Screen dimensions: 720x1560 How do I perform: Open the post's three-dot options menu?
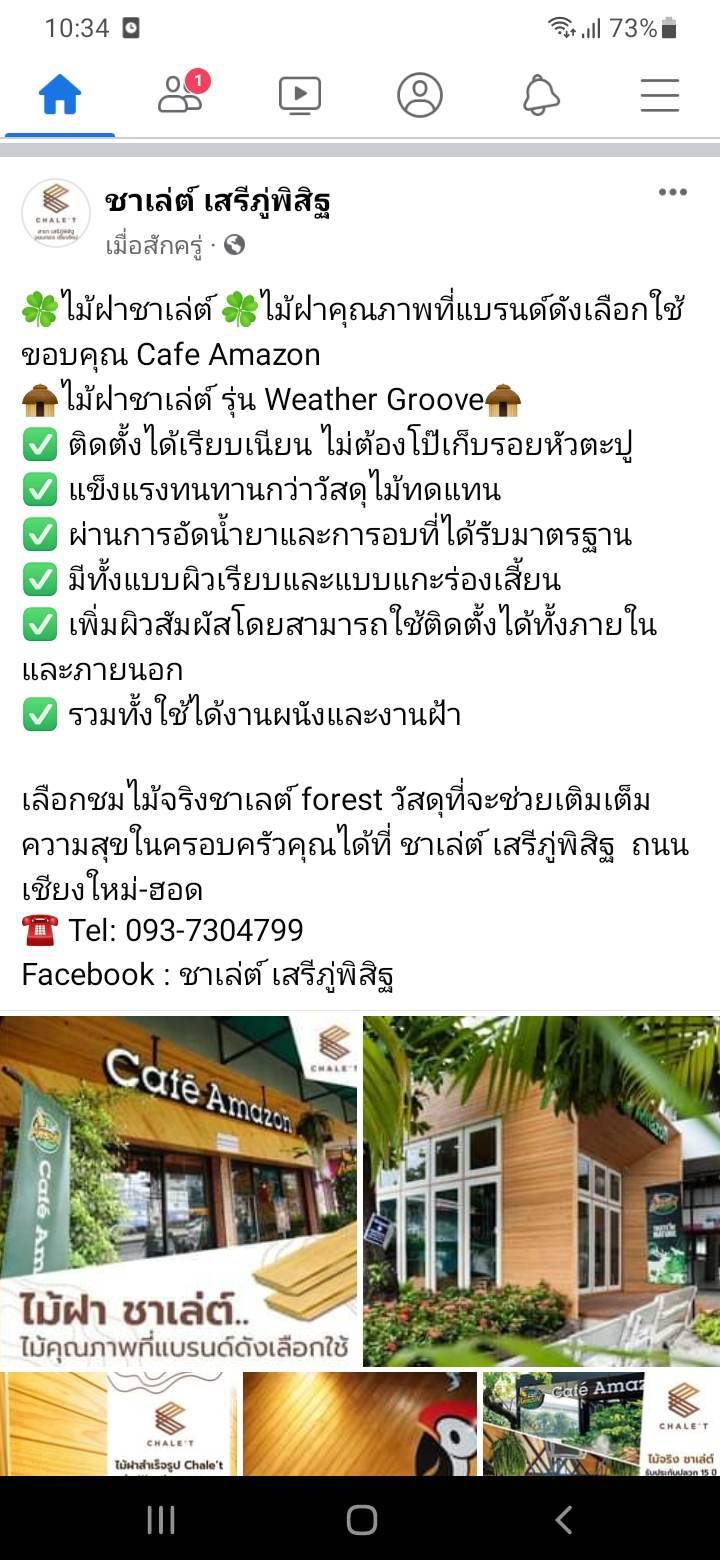tap(672, 193)
